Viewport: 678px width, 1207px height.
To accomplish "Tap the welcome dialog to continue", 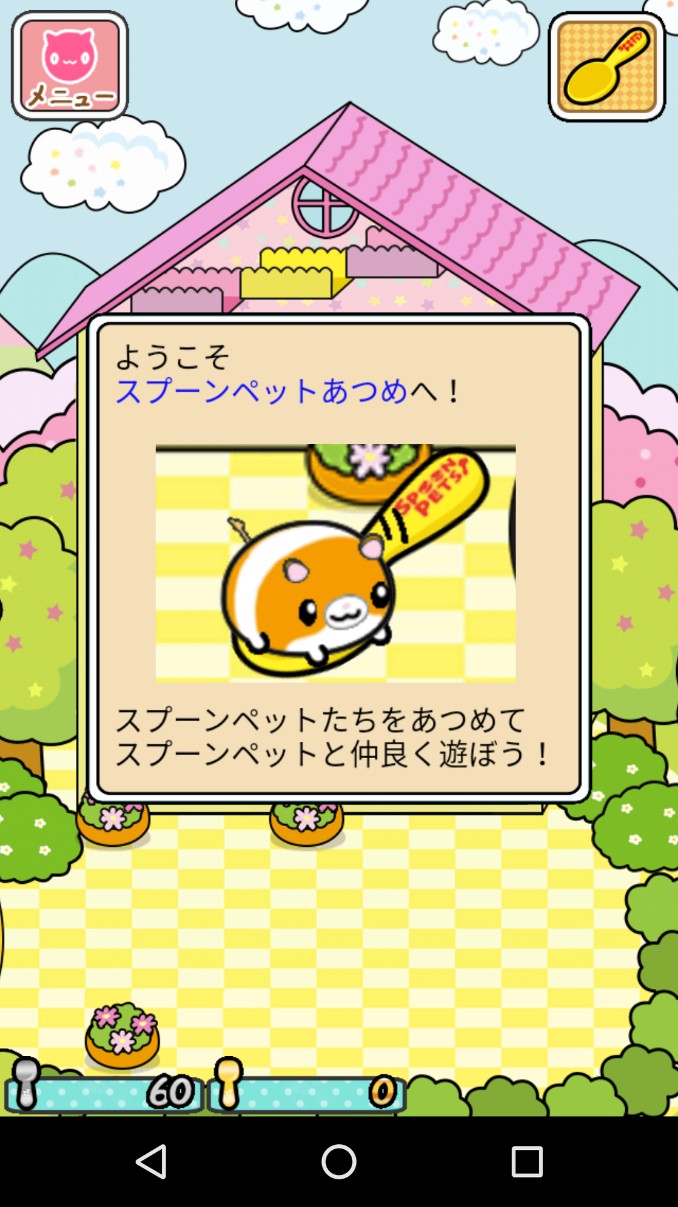I will tap(338, 560).
